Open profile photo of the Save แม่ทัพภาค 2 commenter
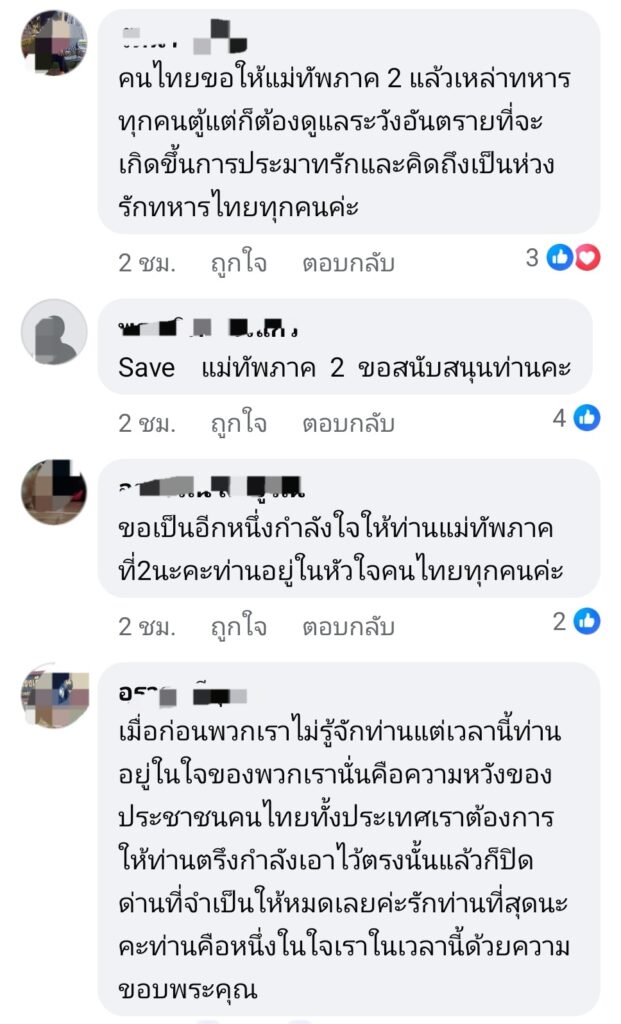This screenshot has width=621, height=1024. click(54, 331)
